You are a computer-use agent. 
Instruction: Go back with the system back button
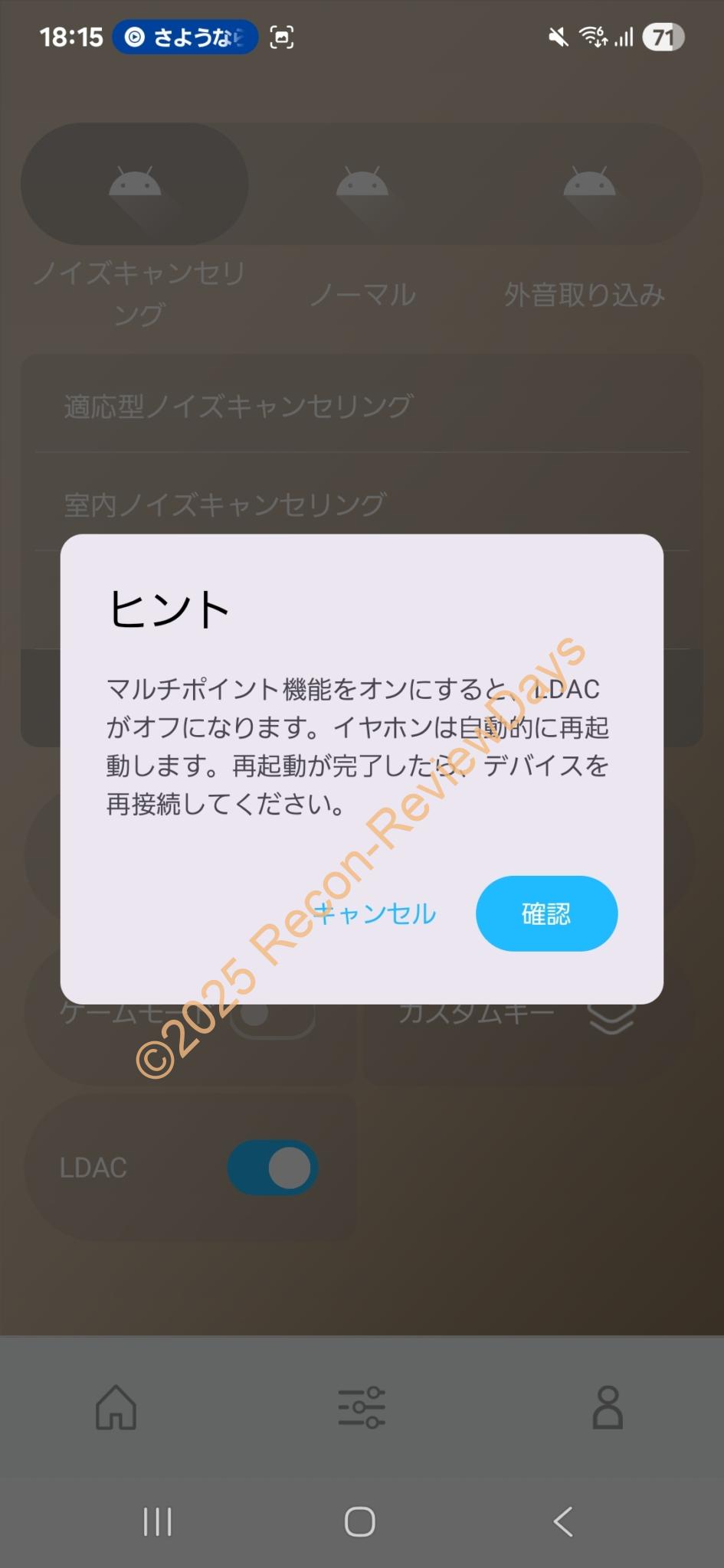point(563,1521)
